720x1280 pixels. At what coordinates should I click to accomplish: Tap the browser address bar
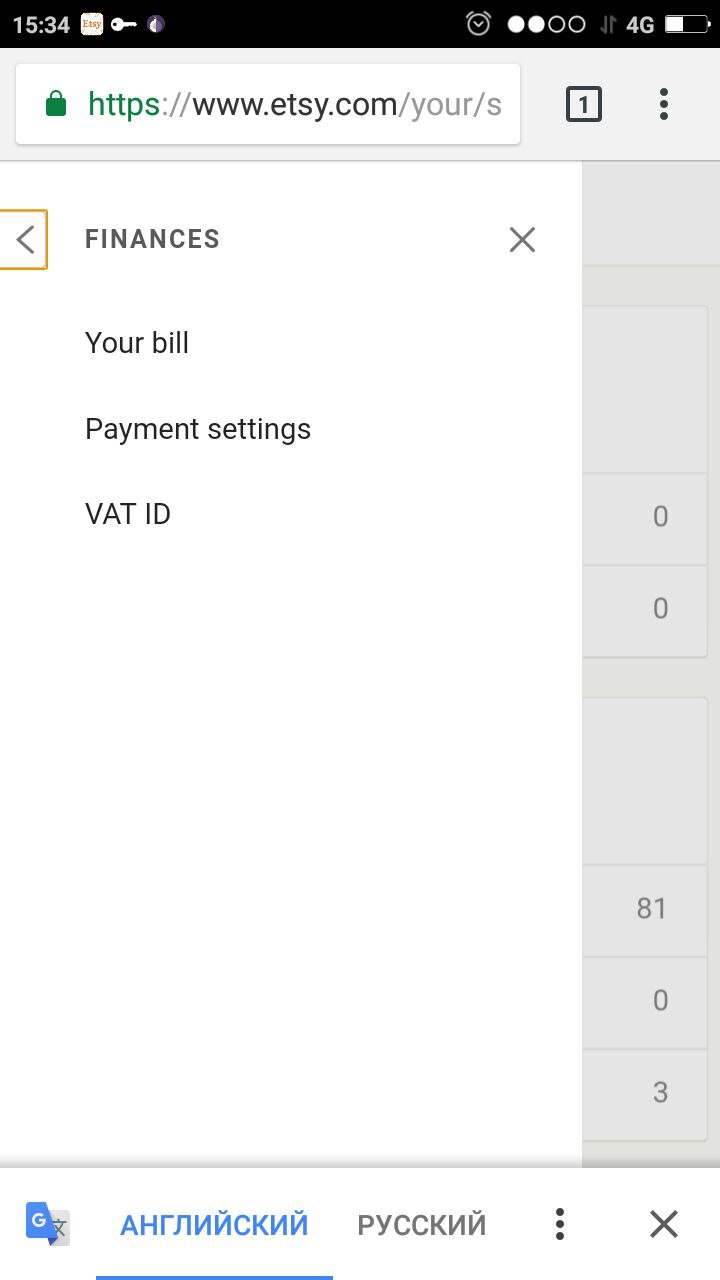click(268, 104)
